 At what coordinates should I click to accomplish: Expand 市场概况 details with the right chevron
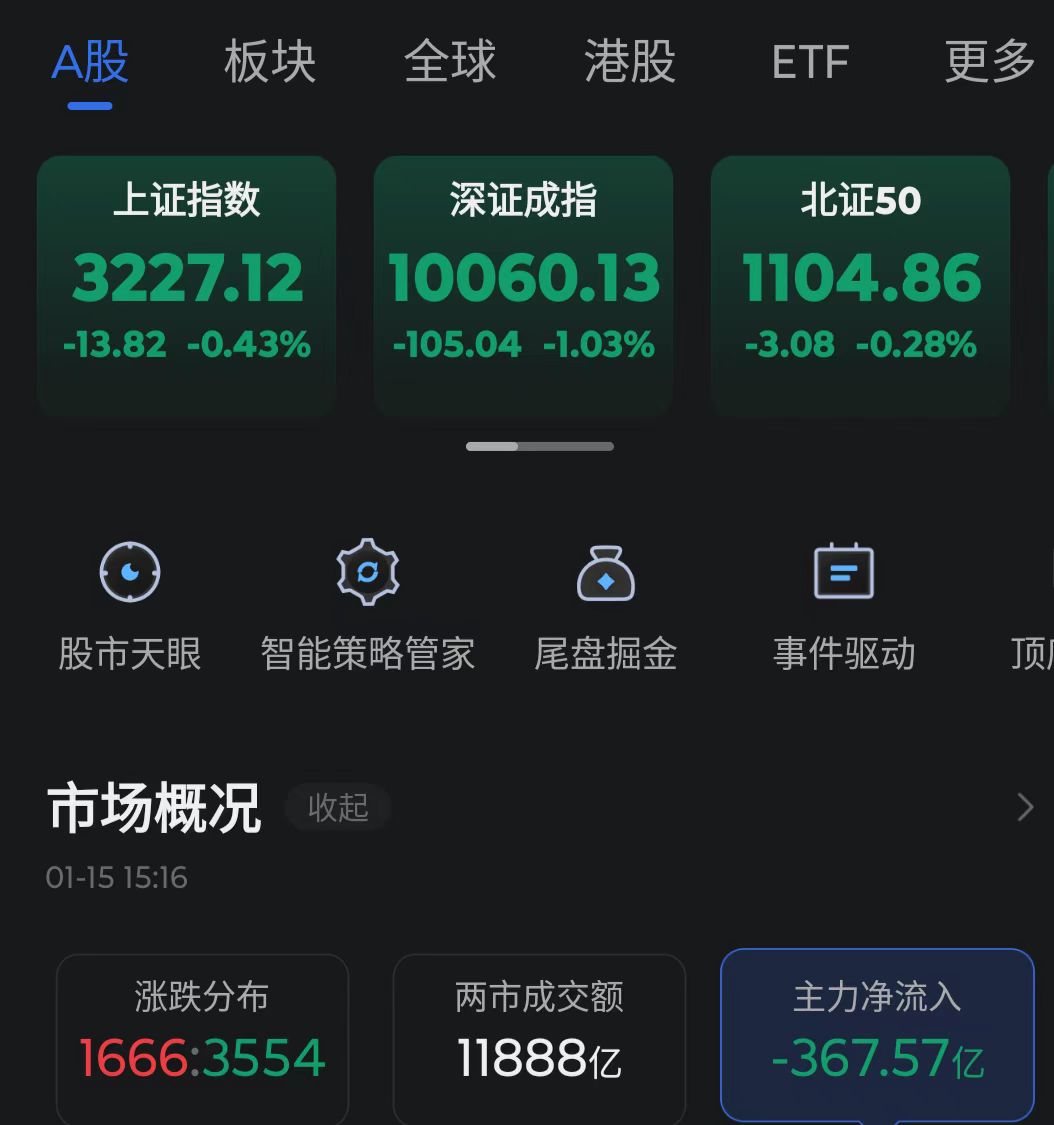[x=1022, y=807]
